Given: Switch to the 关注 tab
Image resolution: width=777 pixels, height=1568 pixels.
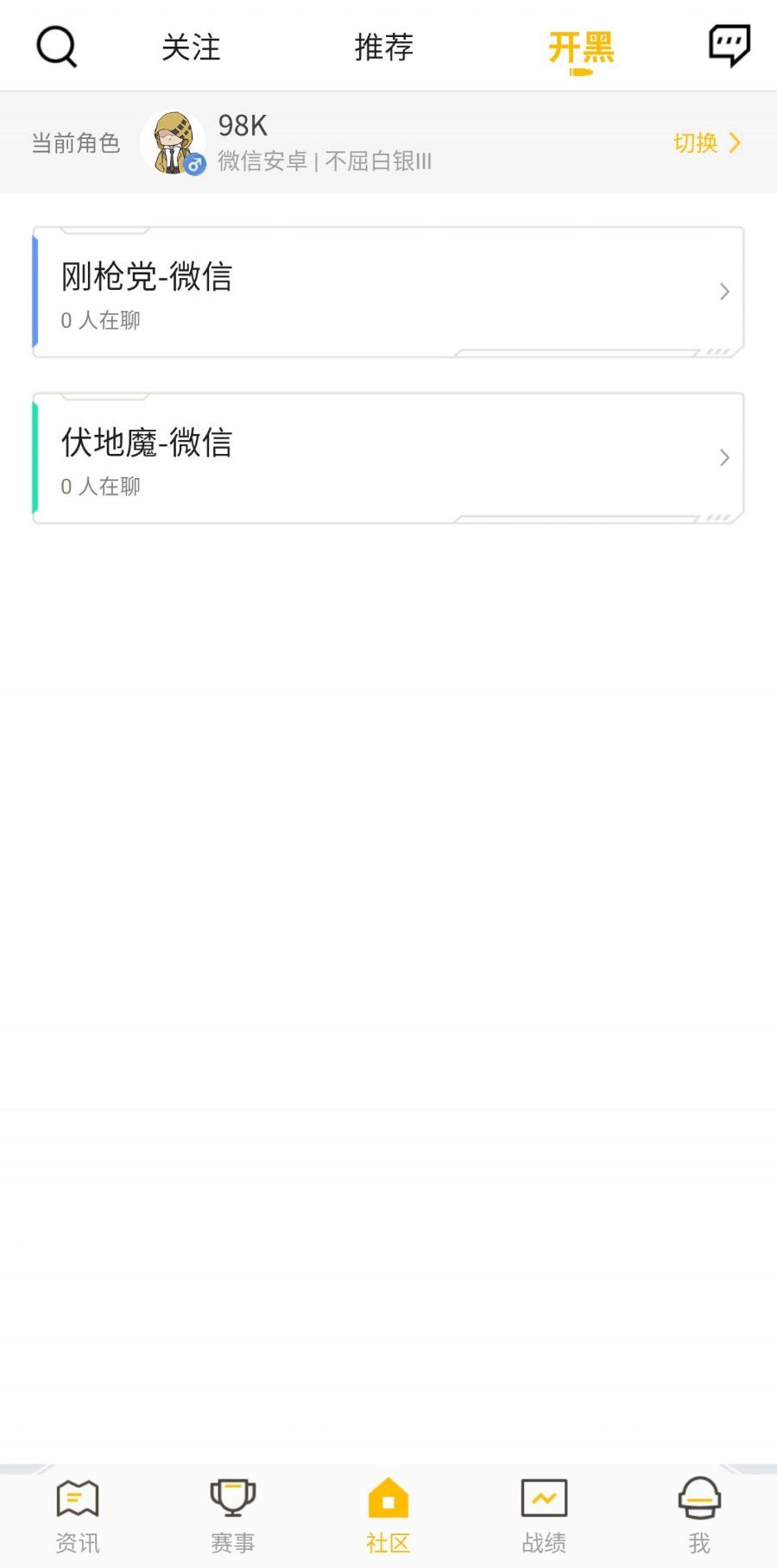Looking at the screenshot, I should tap(192, 48).
